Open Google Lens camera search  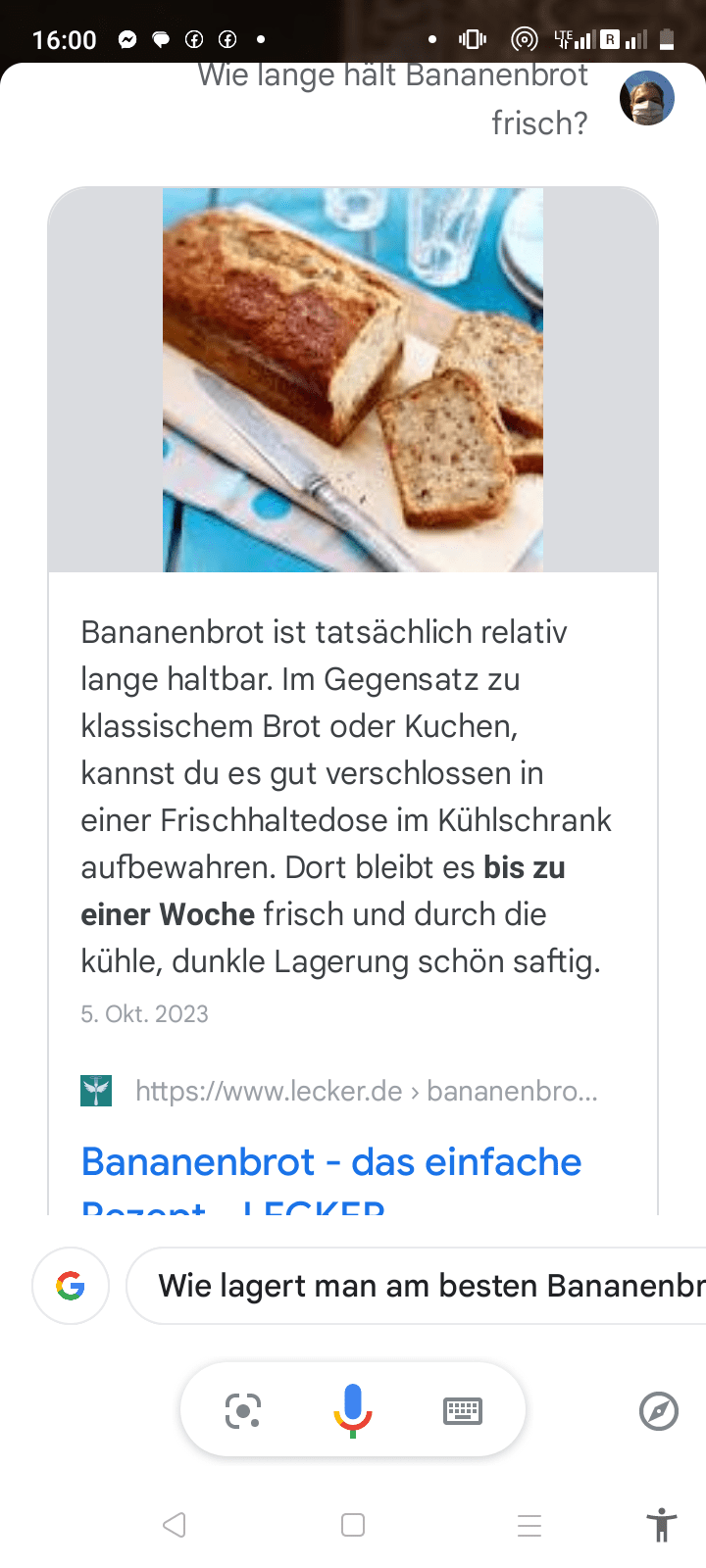[243, 1411]
